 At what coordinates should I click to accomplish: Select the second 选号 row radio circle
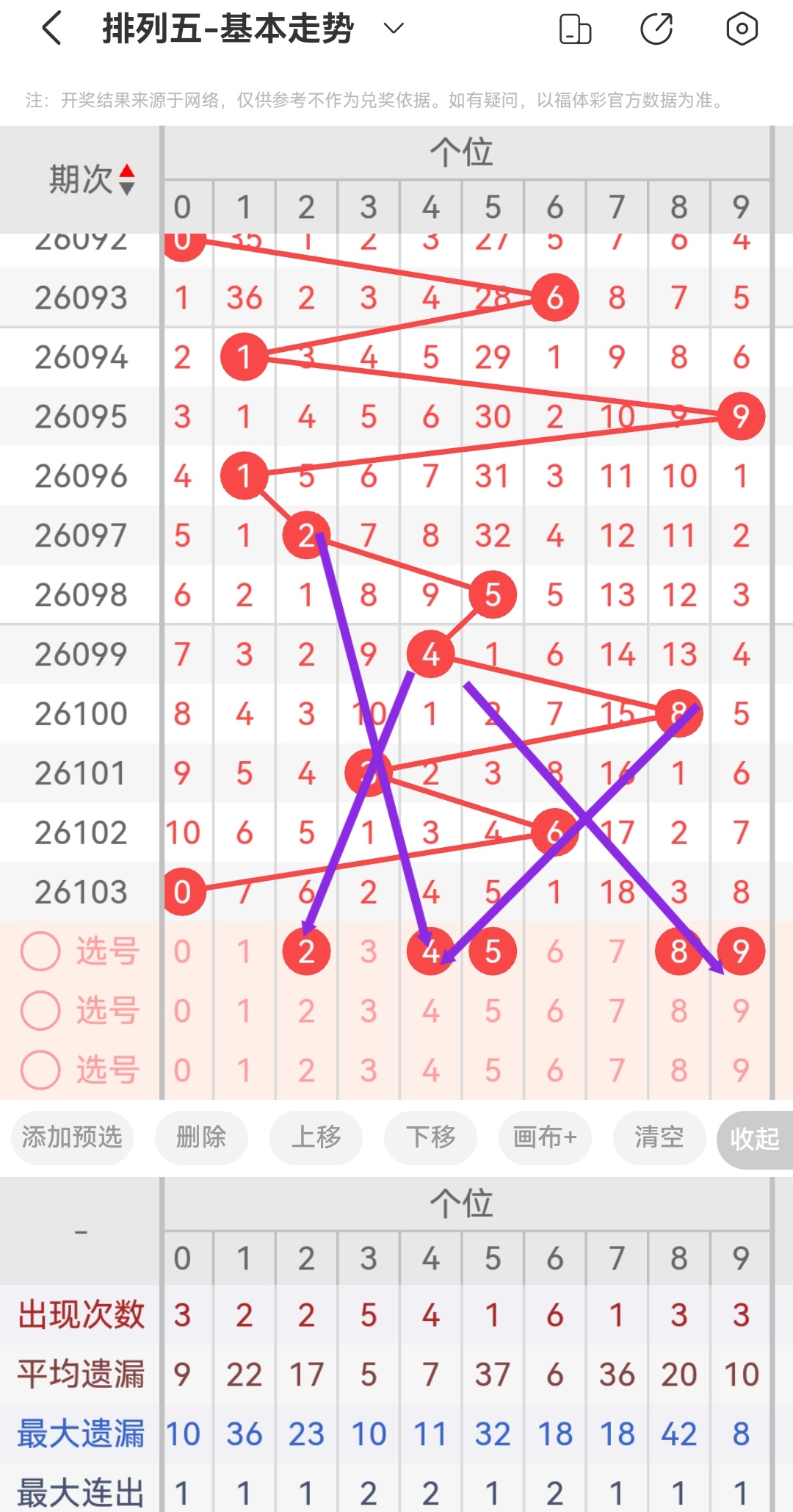40,1009
